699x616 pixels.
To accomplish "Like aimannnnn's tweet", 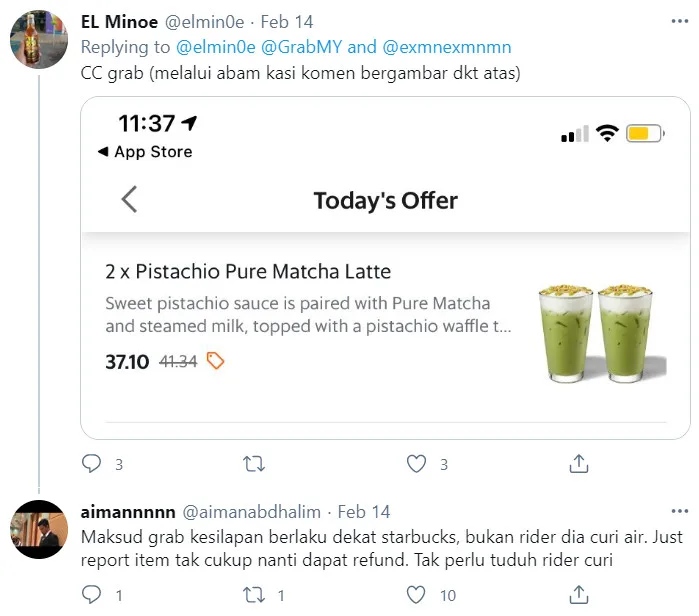I will point(417,595).
